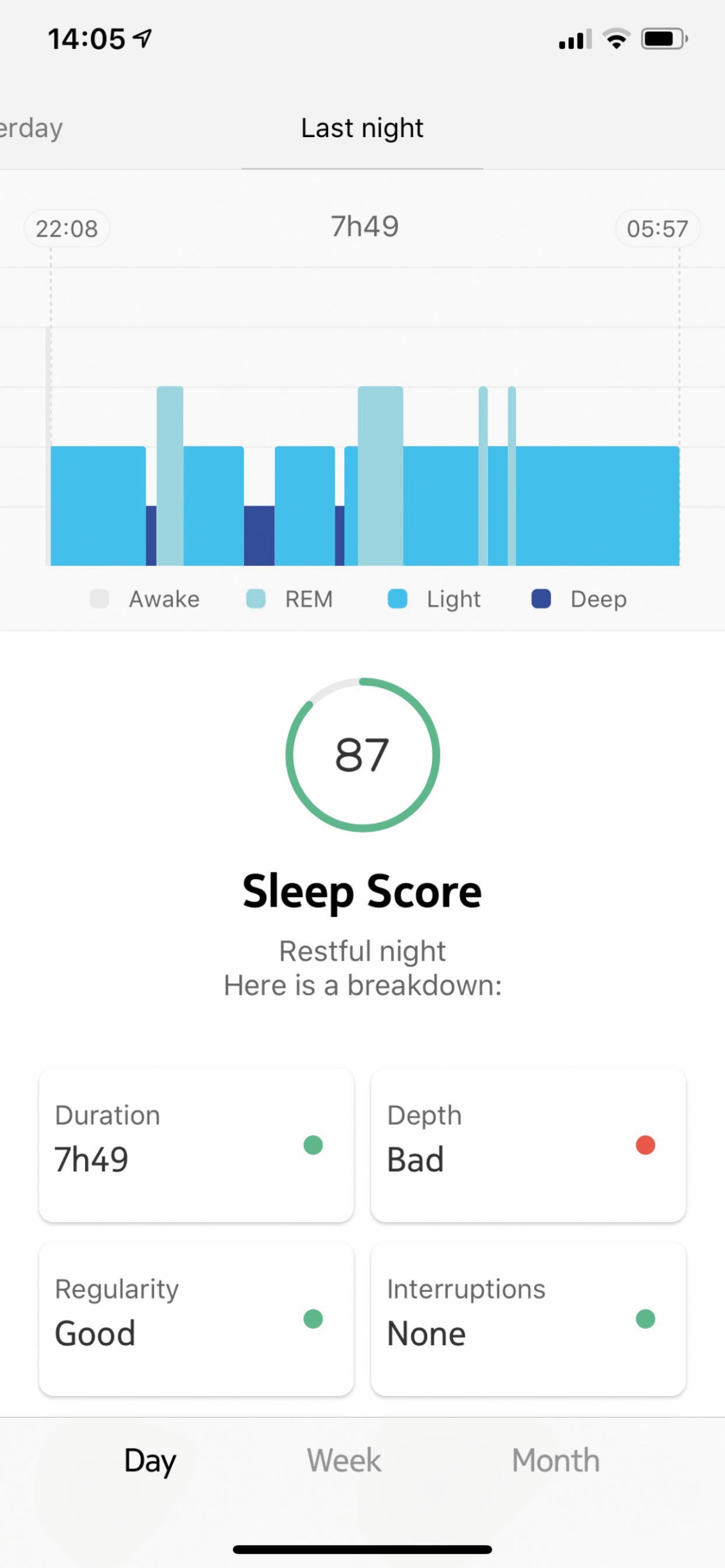Open the Regularity Good card

coord(196,1319)
